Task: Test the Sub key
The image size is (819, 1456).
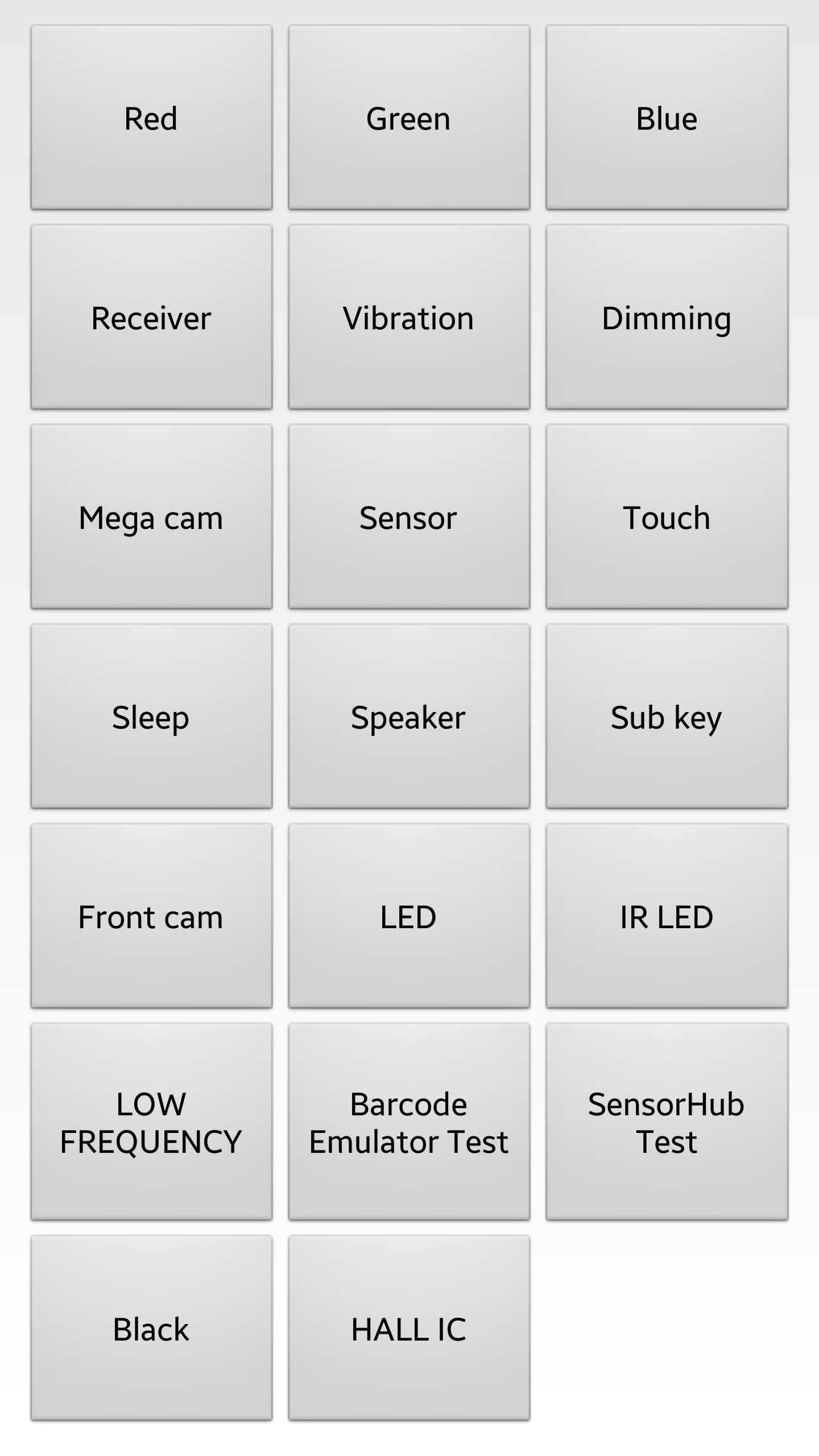Action: pyautogui.click(x=666, y=717)
